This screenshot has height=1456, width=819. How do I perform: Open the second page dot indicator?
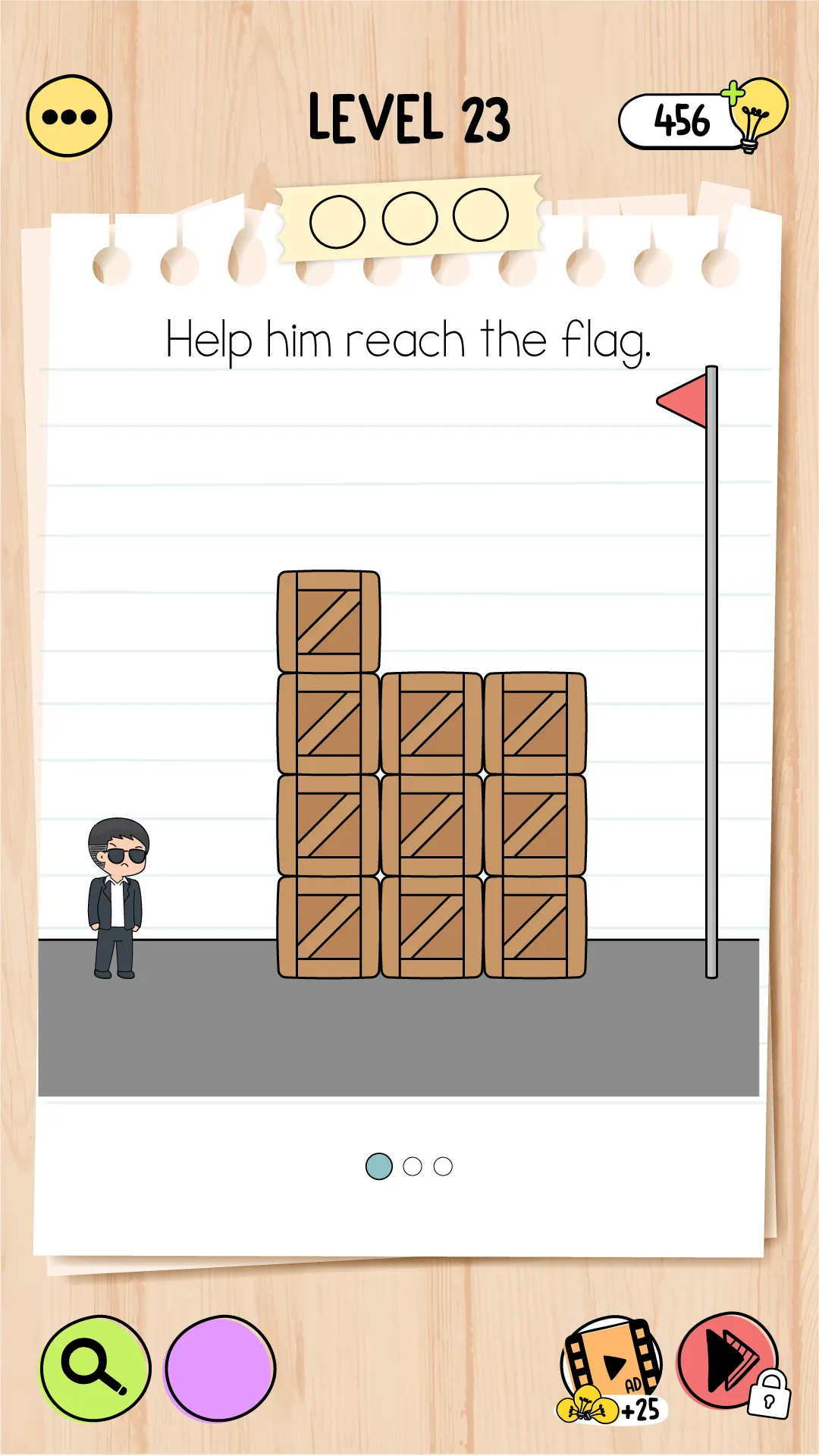click(x=412, y=1167)
